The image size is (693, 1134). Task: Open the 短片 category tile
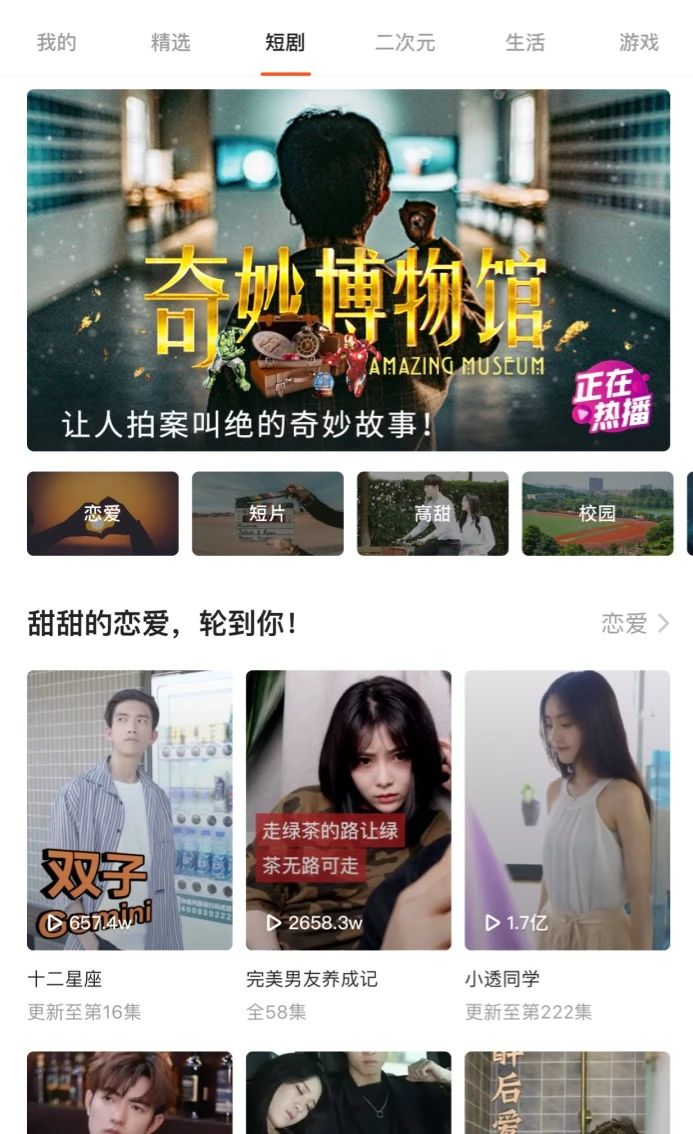[267, 514]
